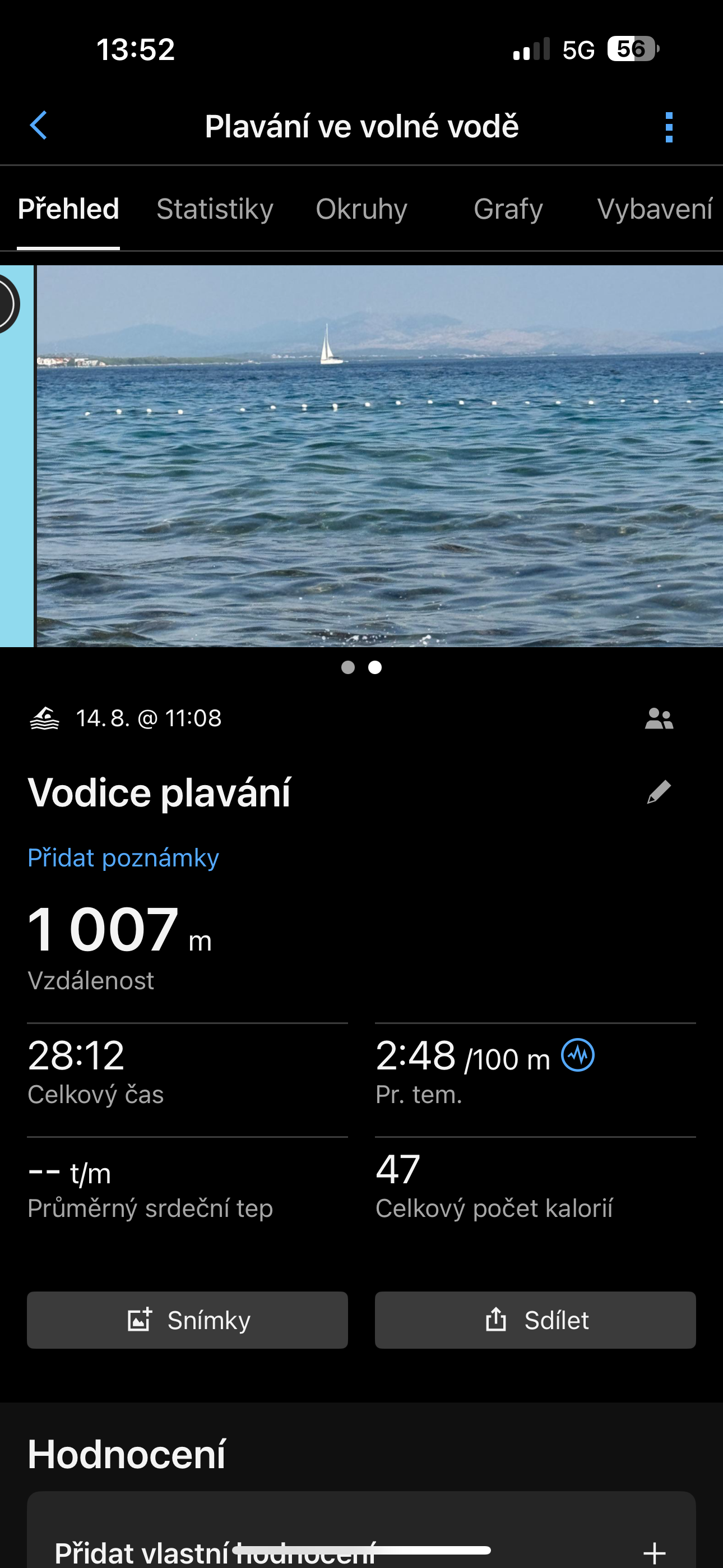Open the sea photo of the activity
Screen dimensions: 723x1568
378,455
